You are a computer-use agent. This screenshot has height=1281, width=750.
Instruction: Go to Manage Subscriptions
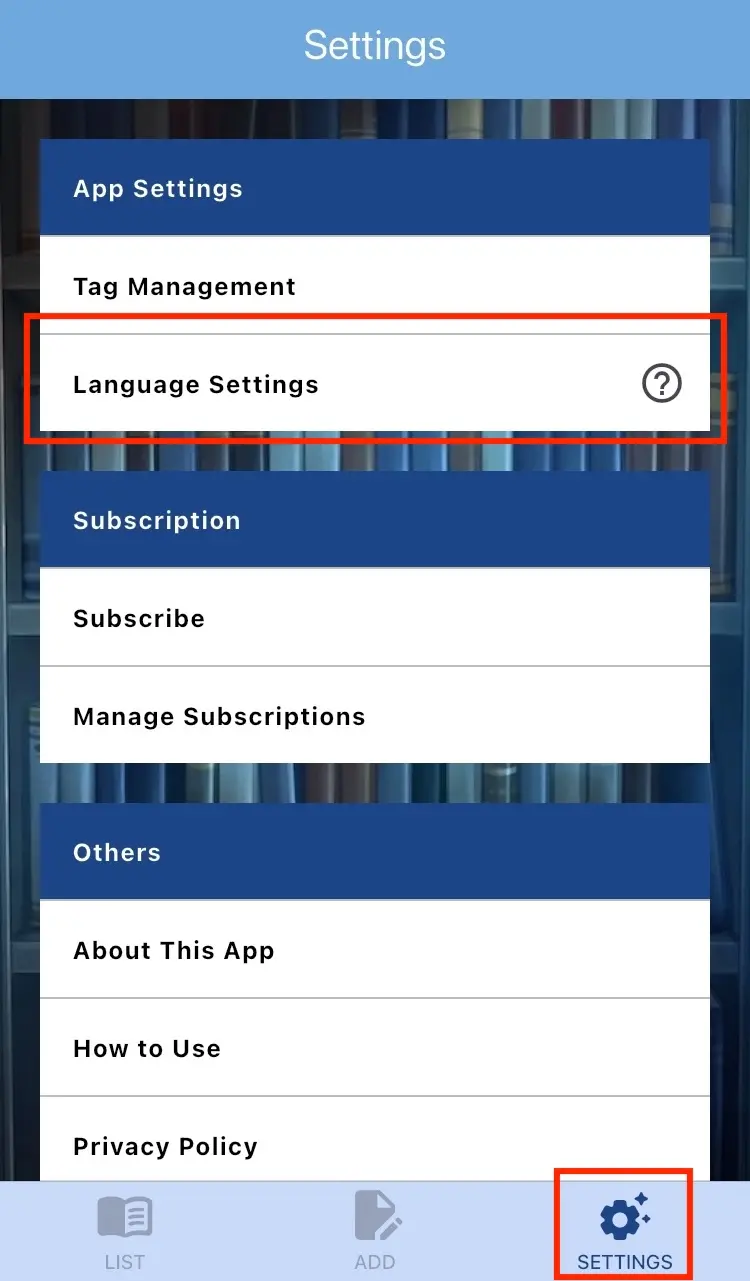(375, 716)
